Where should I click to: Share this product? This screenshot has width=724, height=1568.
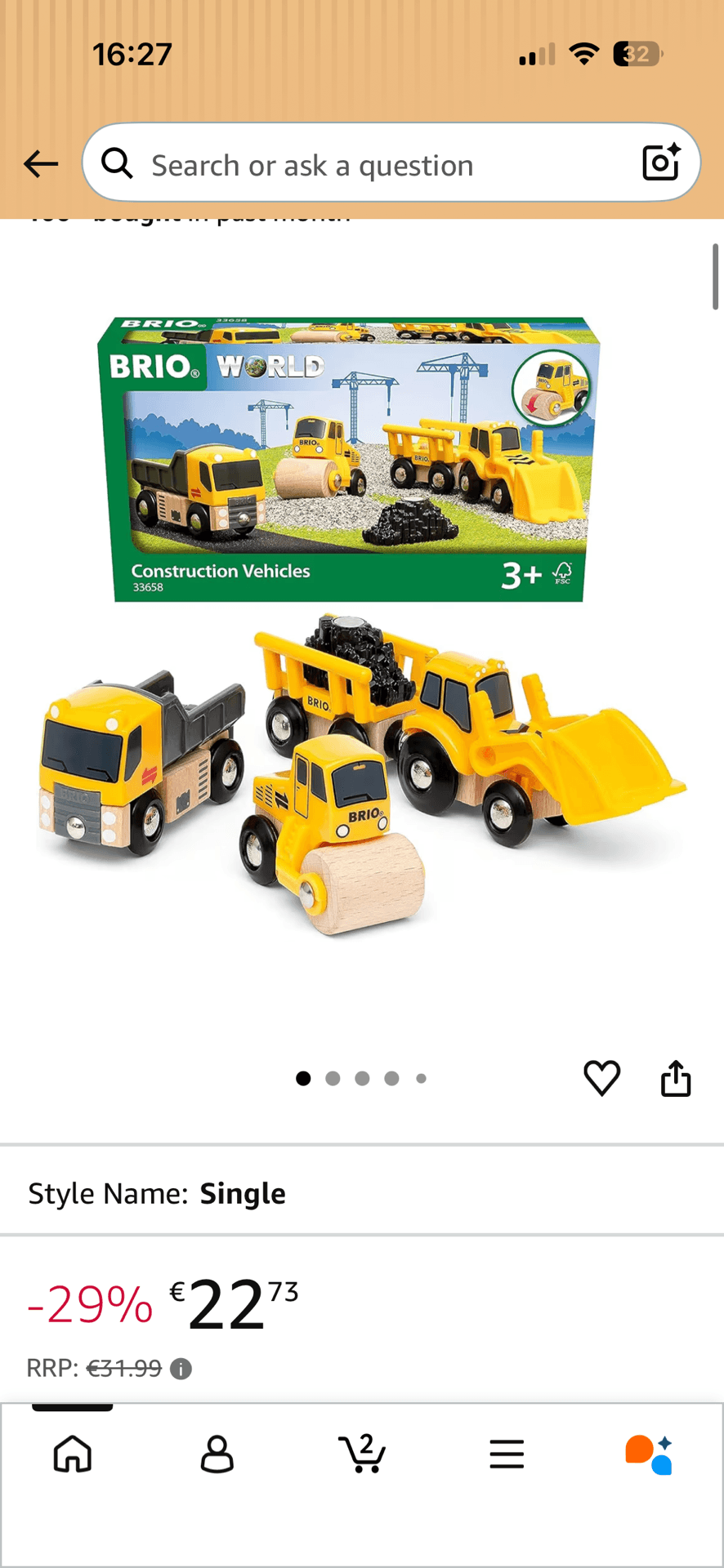point(676,1078)
